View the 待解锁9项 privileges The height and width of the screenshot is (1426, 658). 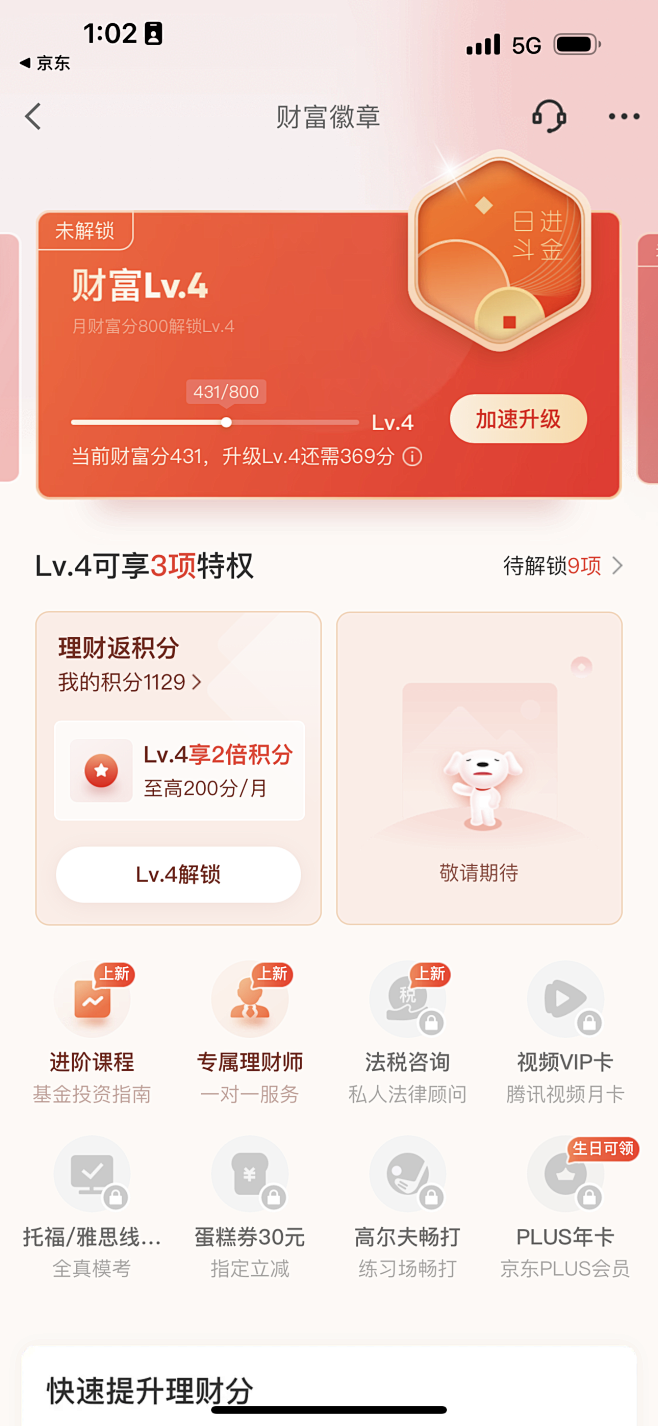tap(563, 566)
